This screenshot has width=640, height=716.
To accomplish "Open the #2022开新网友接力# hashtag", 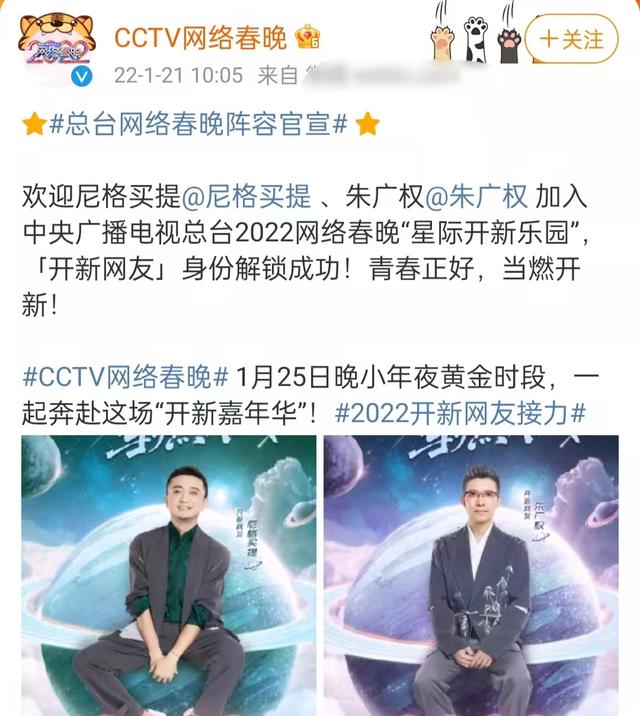I will (460, 412).
